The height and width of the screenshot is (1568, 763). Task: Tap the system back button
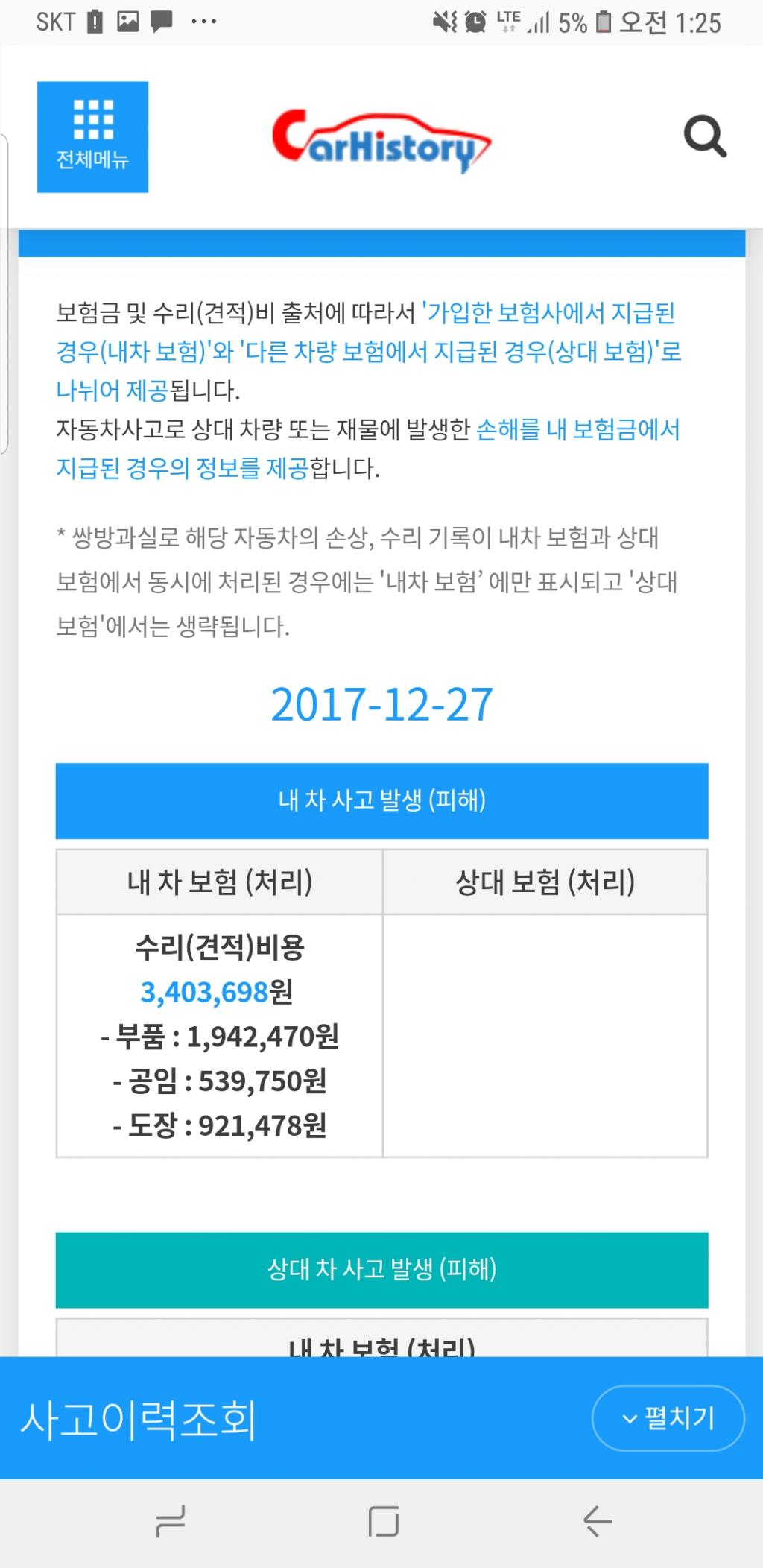[x=597, y=1521]
